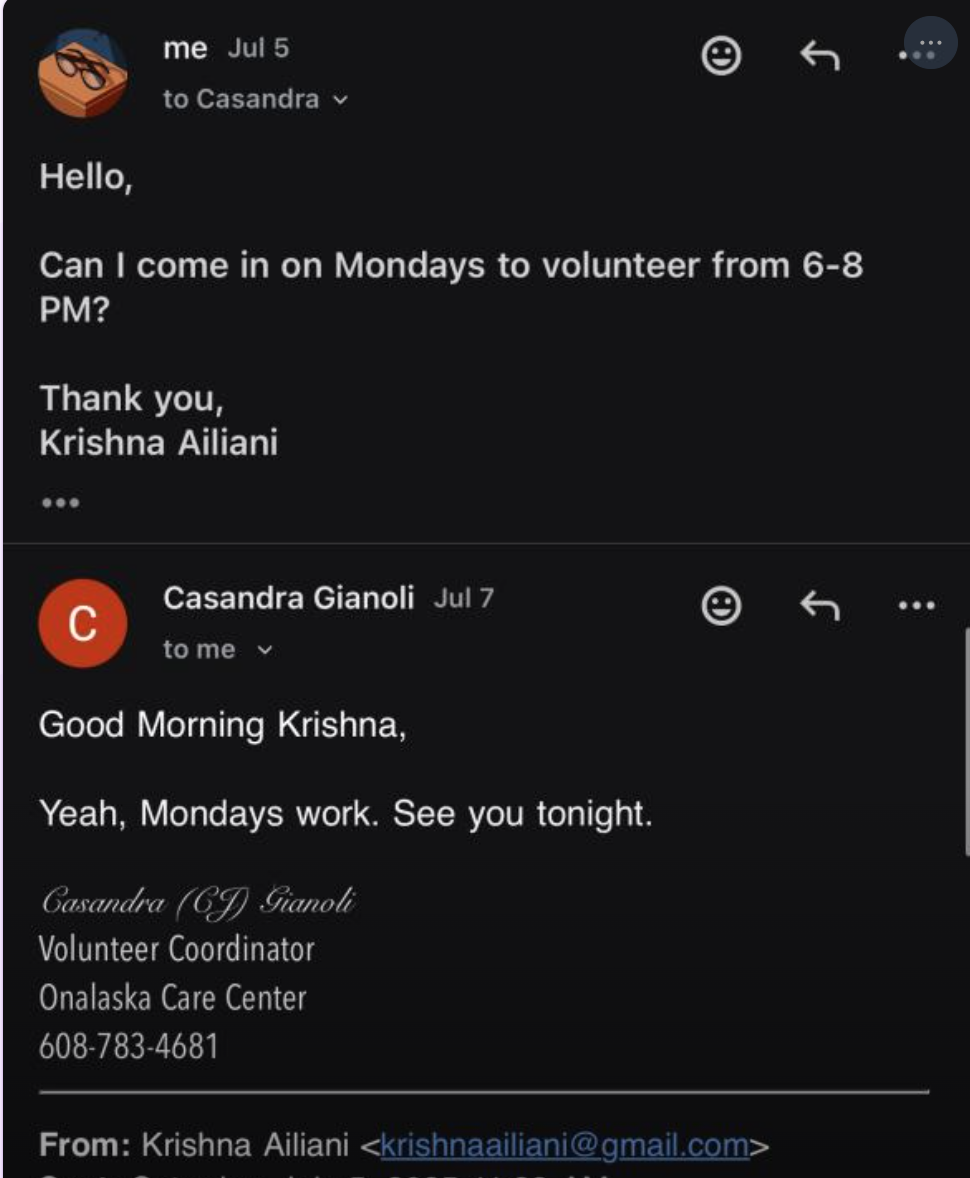
Task: Reply to my Jul 5 message
Action: click(819, 57)
